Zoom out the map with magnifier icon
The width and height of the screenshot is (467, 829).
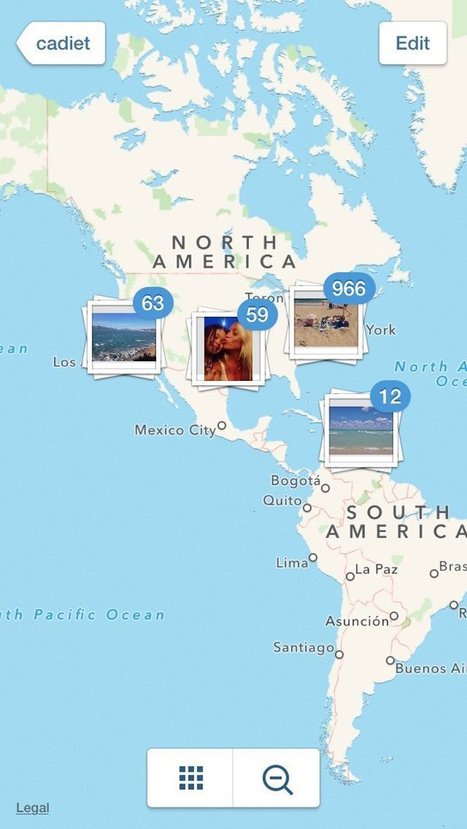[x=277, y=778]
